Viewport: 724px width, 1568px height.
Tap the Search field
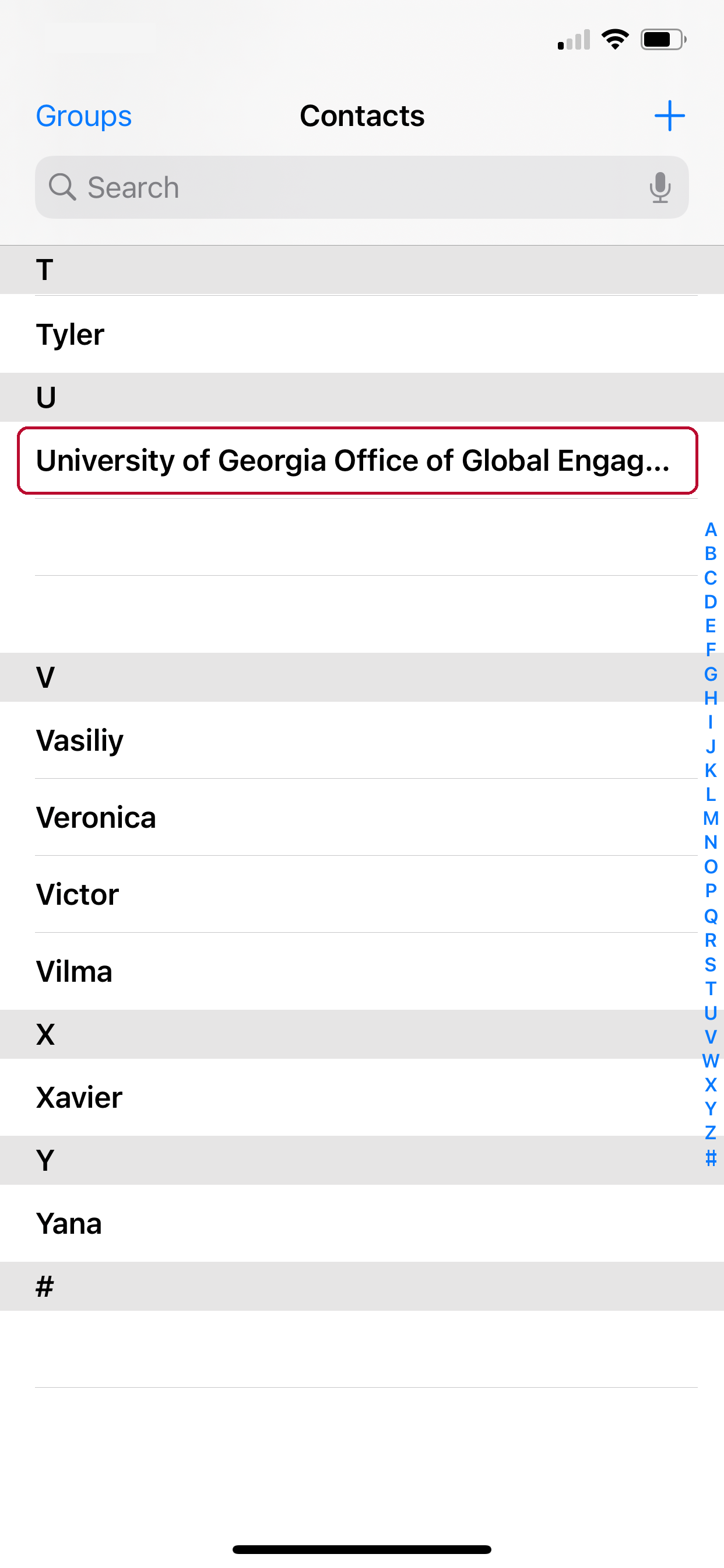pos(361,187)
